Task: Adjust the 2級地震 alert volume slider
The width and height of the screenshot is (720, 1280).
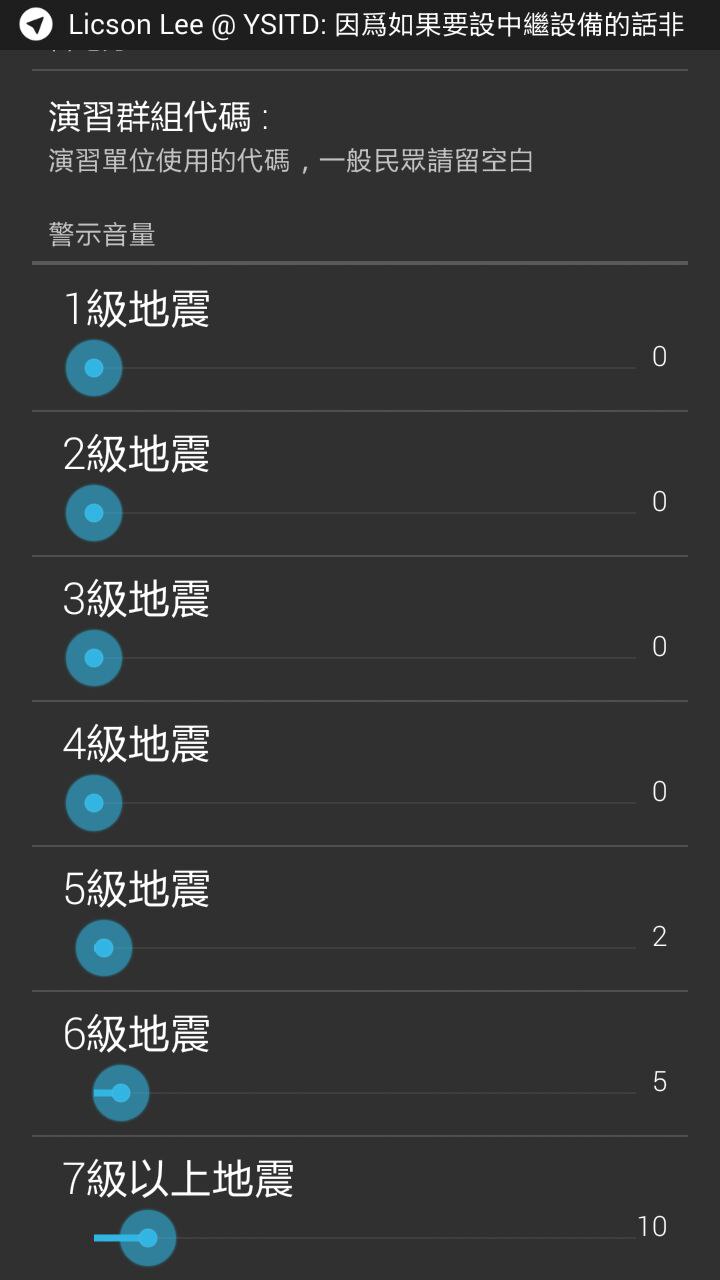Action: pyautogui.click(x=94, y=513)
